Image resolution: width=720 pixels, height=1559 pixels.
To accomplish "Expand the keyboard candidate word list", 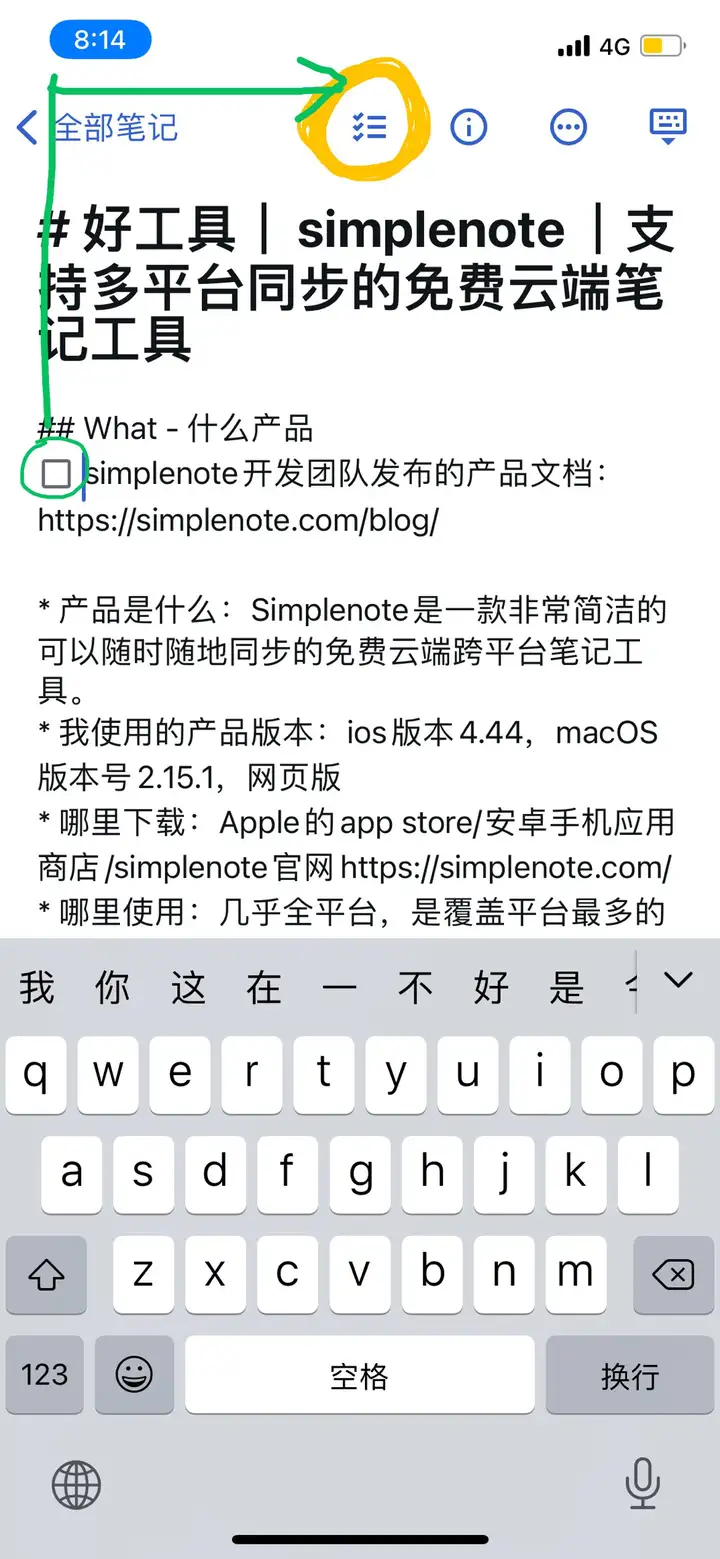I will (x=678, y=981).
